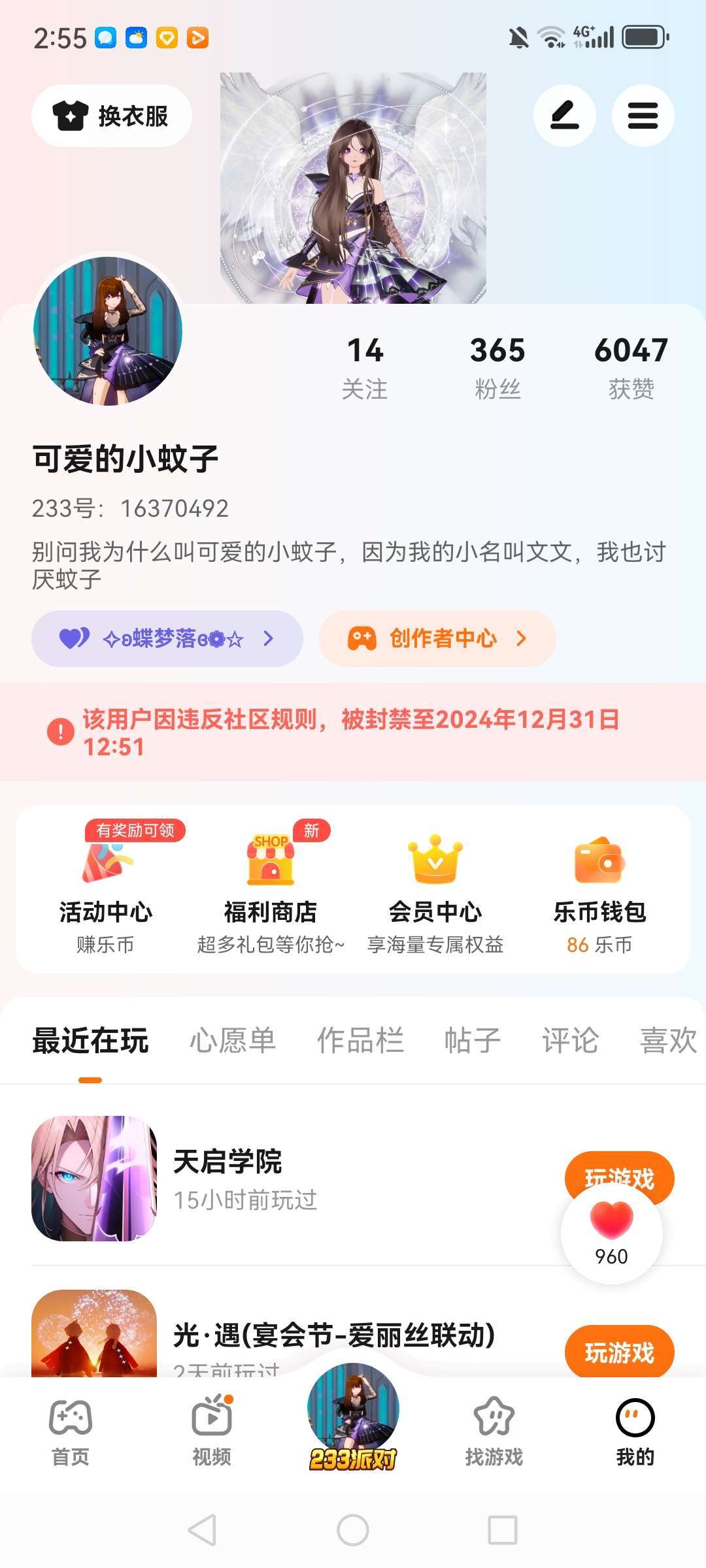Open 活动中心 to earn coins
This screenshot has height=1568, width=706.
point(105,889)
